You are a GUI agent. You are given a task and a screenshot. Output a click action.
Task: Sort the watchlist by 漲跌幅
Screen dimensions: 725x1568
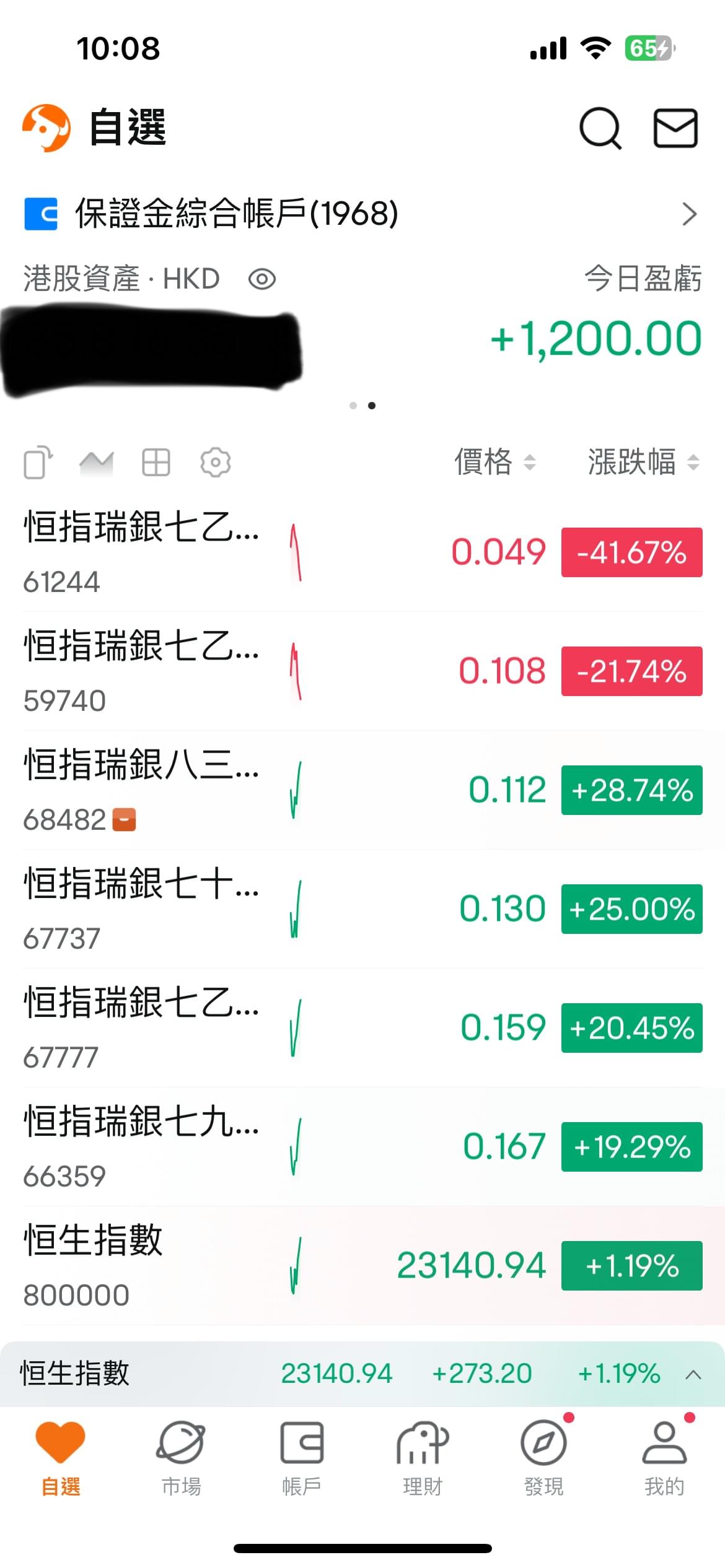[x=644, y=462]
